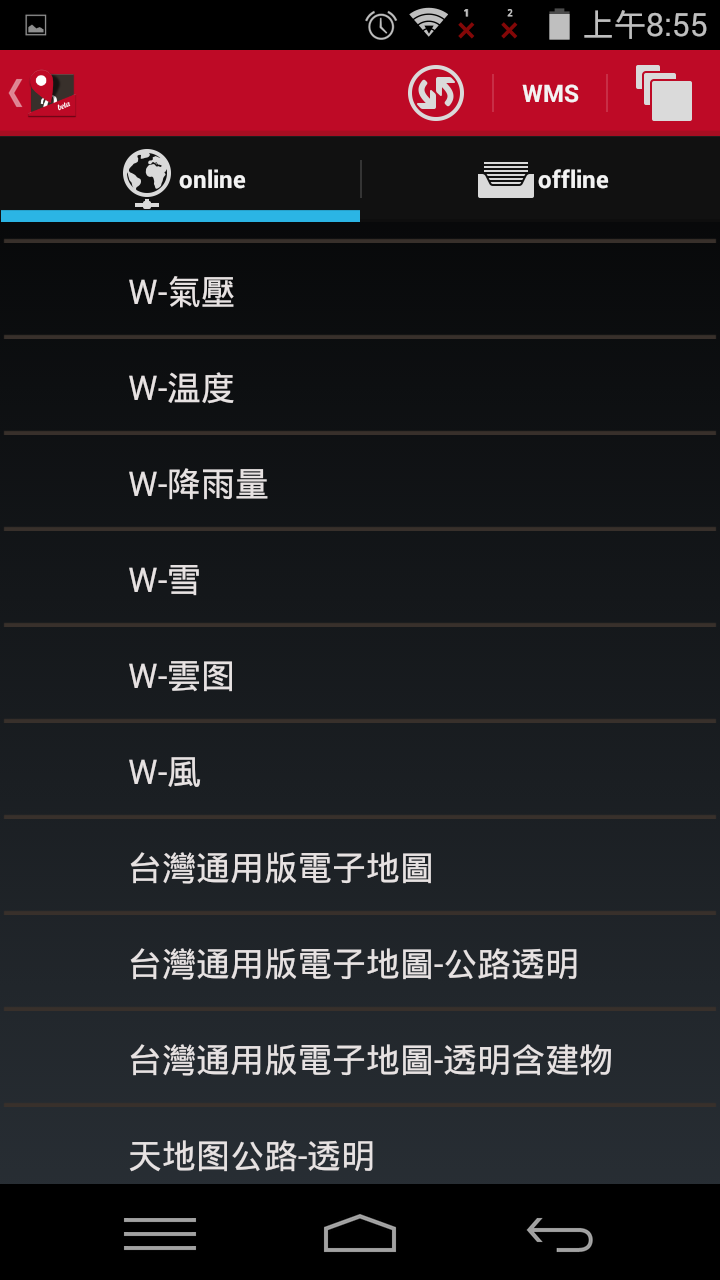720x1280 pixels.
Task: Tap the system back button
Action: [560, 1234]
